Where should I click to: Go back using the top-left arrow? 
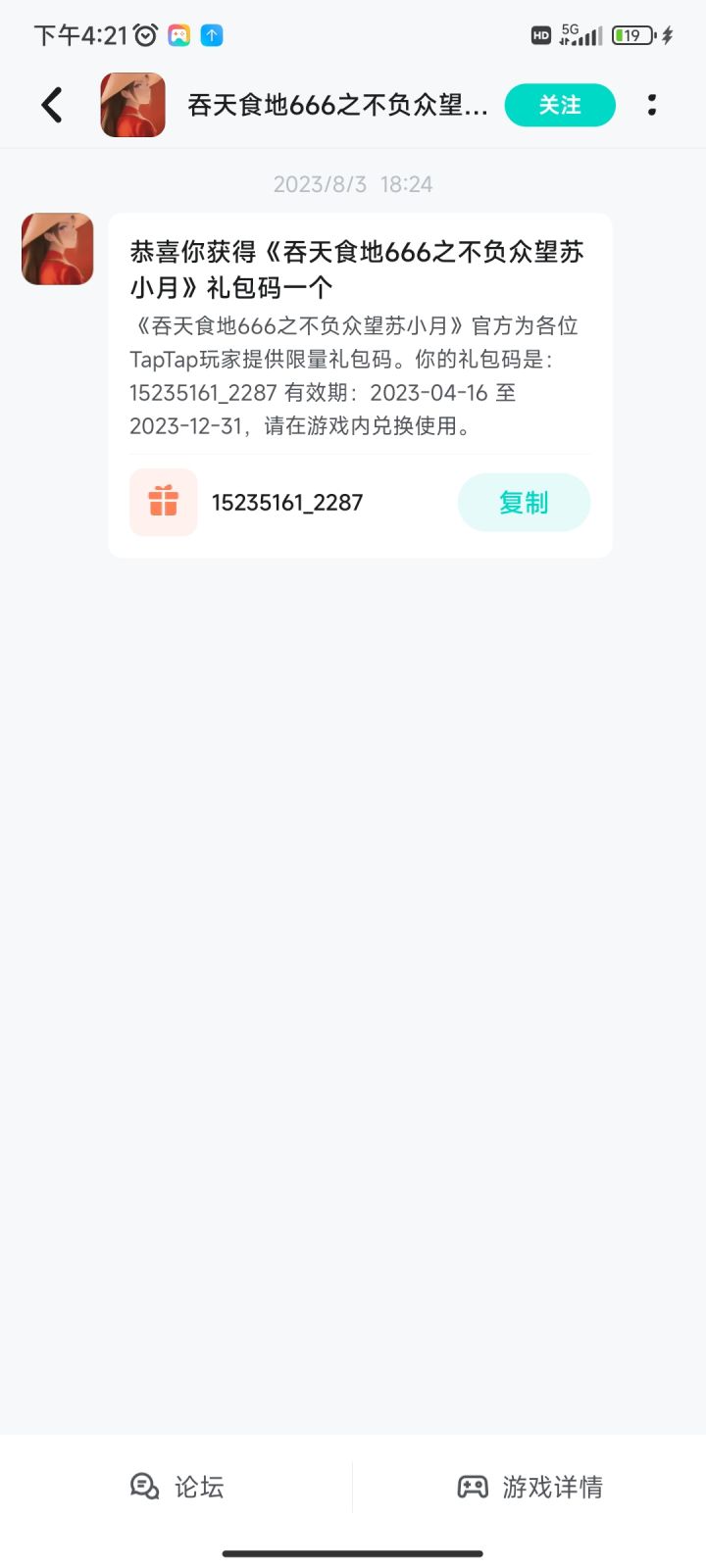pos(52,105)
